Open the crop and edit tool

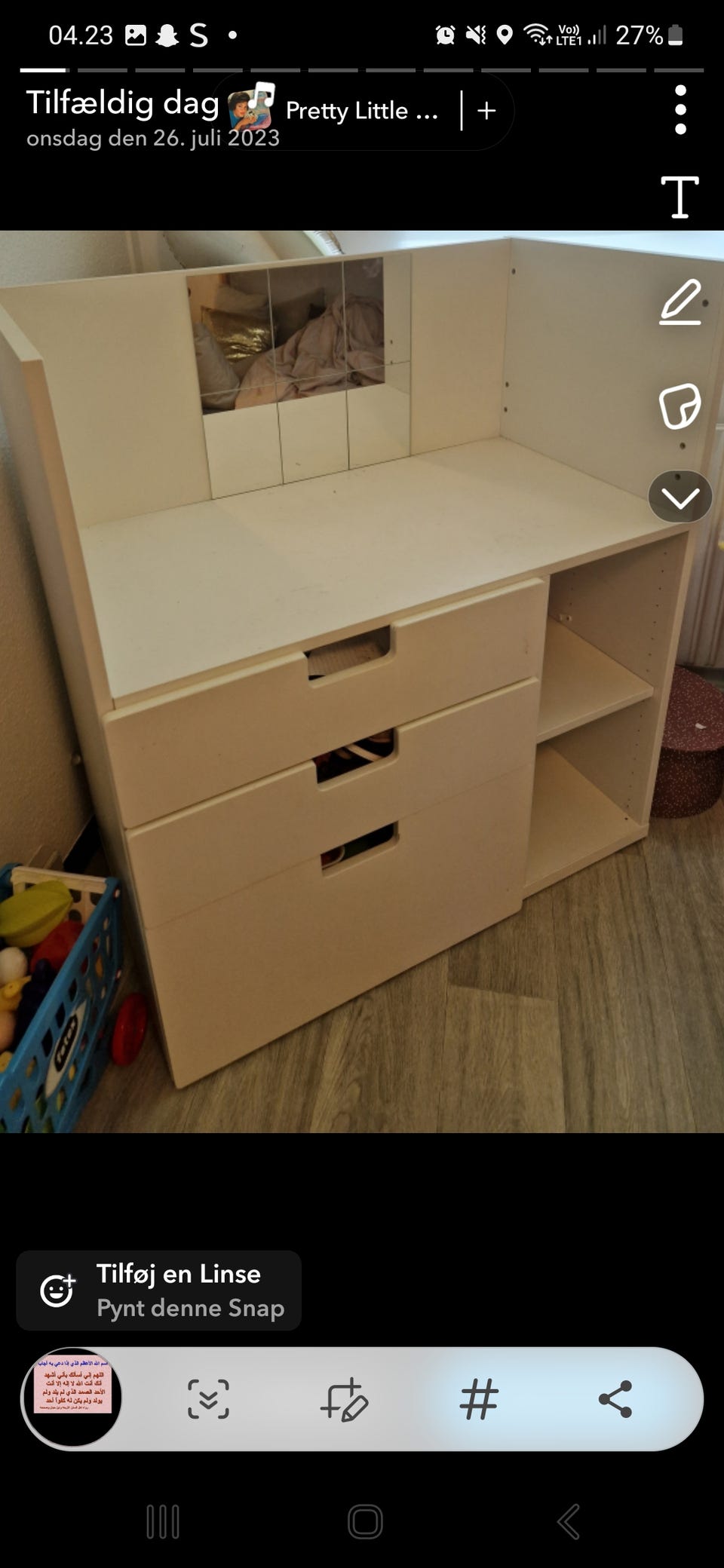(344, 1399)
